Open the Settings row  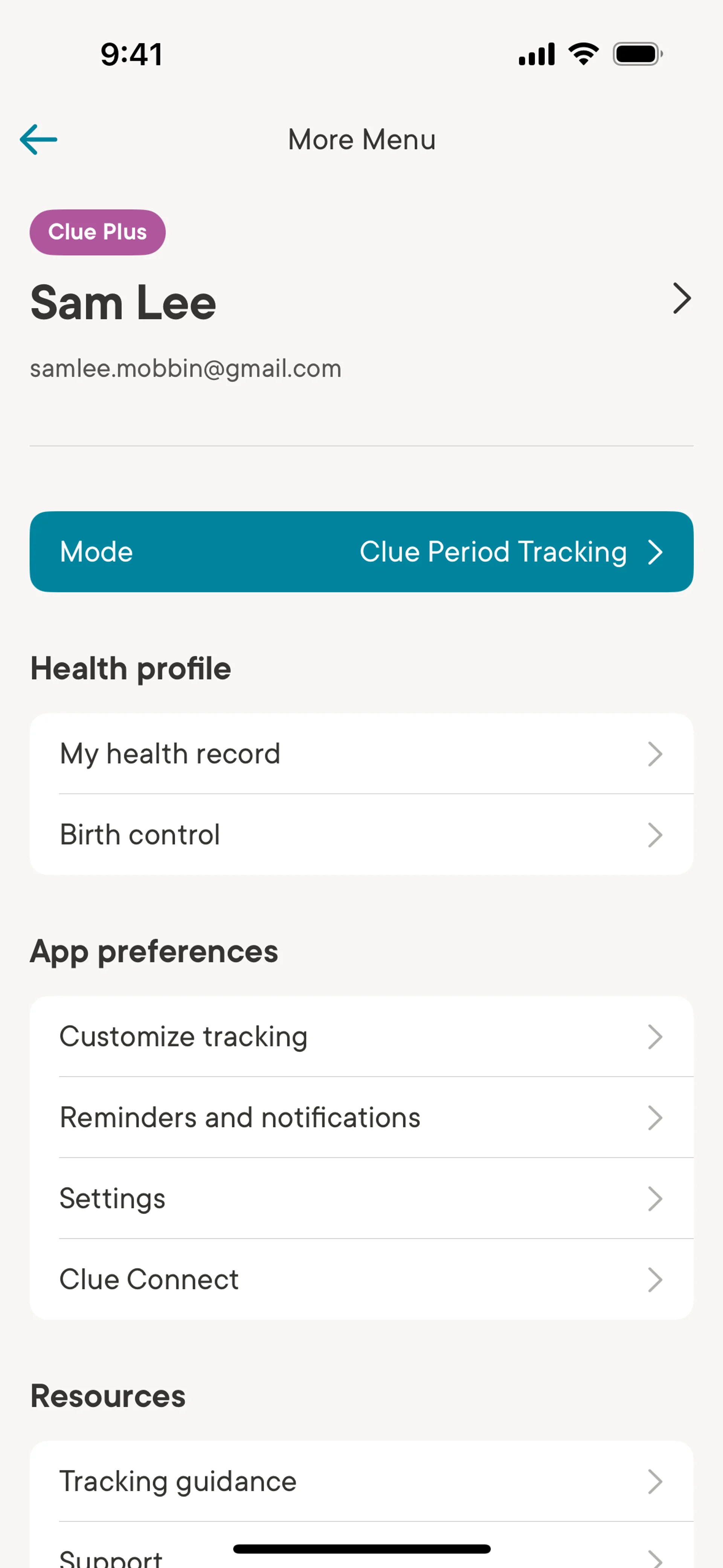(x=361, y=1198)
